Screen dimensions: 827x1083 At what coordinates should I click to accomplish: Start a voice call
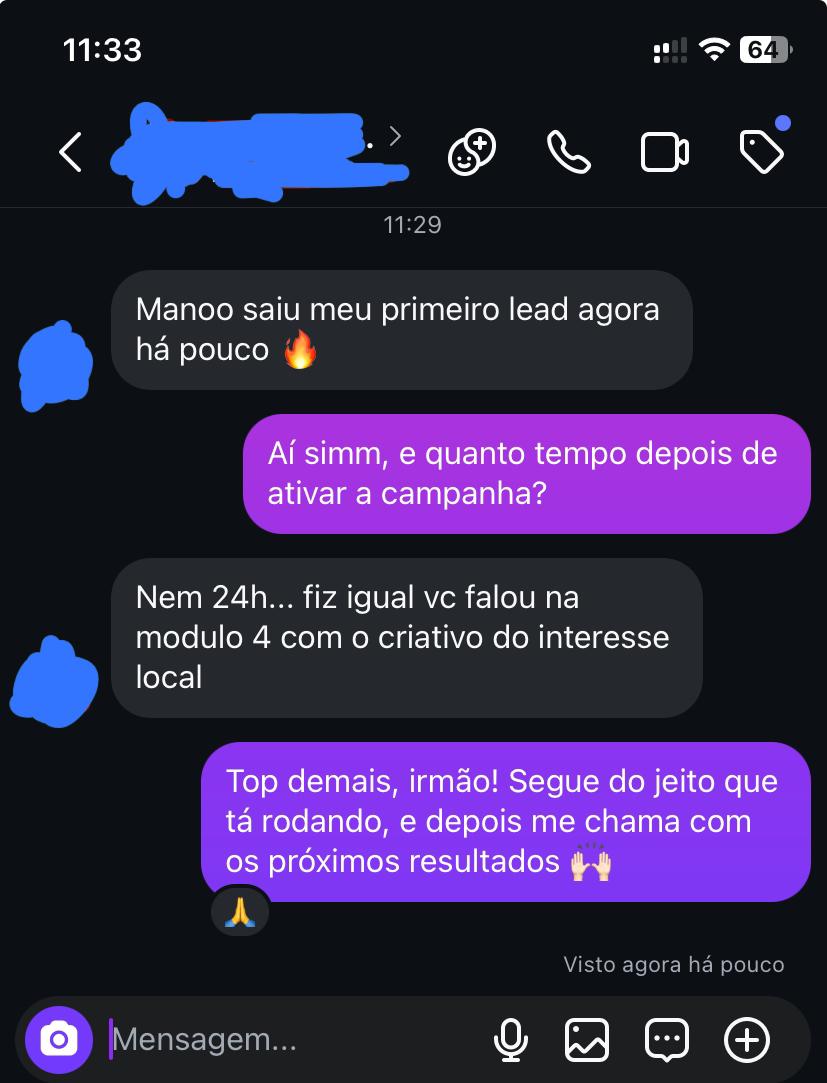point(569,153)
